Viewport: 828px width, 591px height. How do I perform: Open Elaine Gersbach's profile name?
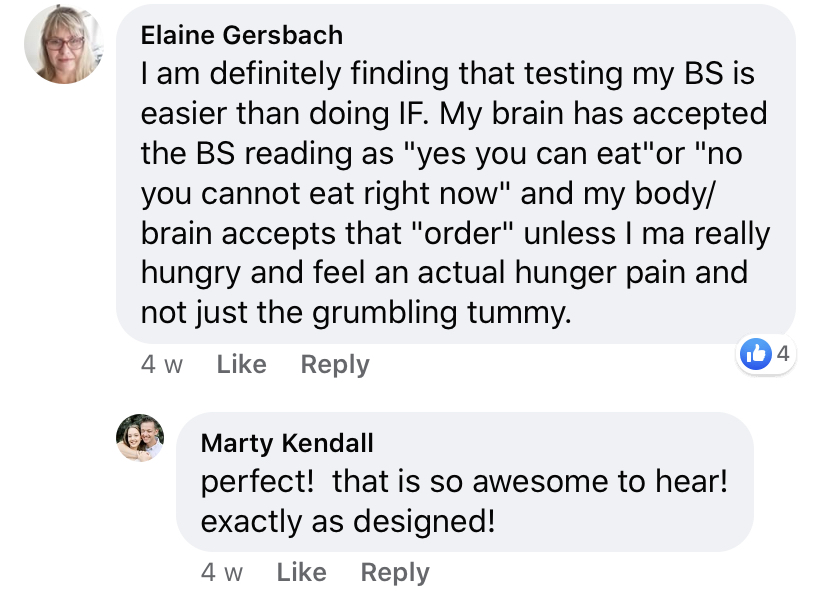click(241, 36)
